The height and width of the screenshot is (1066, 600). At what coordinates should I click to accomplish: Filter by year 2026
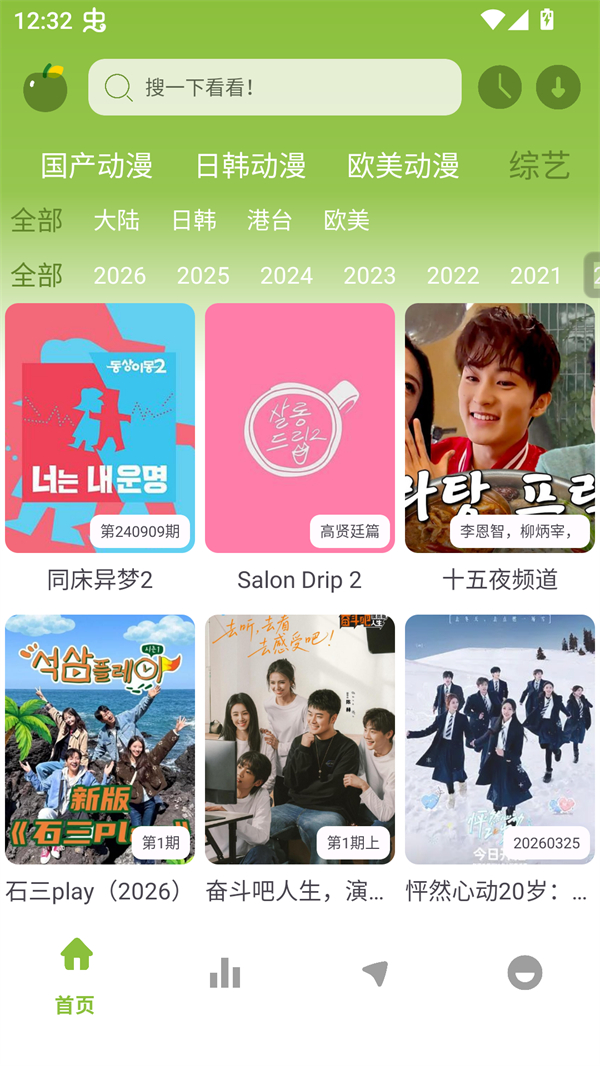[120, 275]
